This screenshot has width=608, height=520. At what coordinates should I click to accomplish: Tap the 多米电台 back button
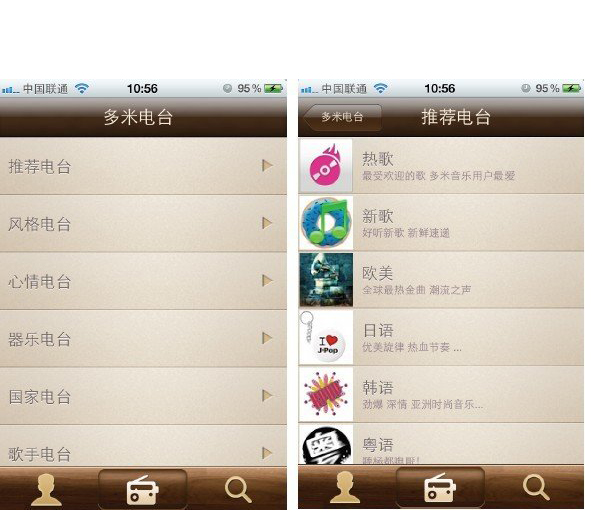point(342,117)
